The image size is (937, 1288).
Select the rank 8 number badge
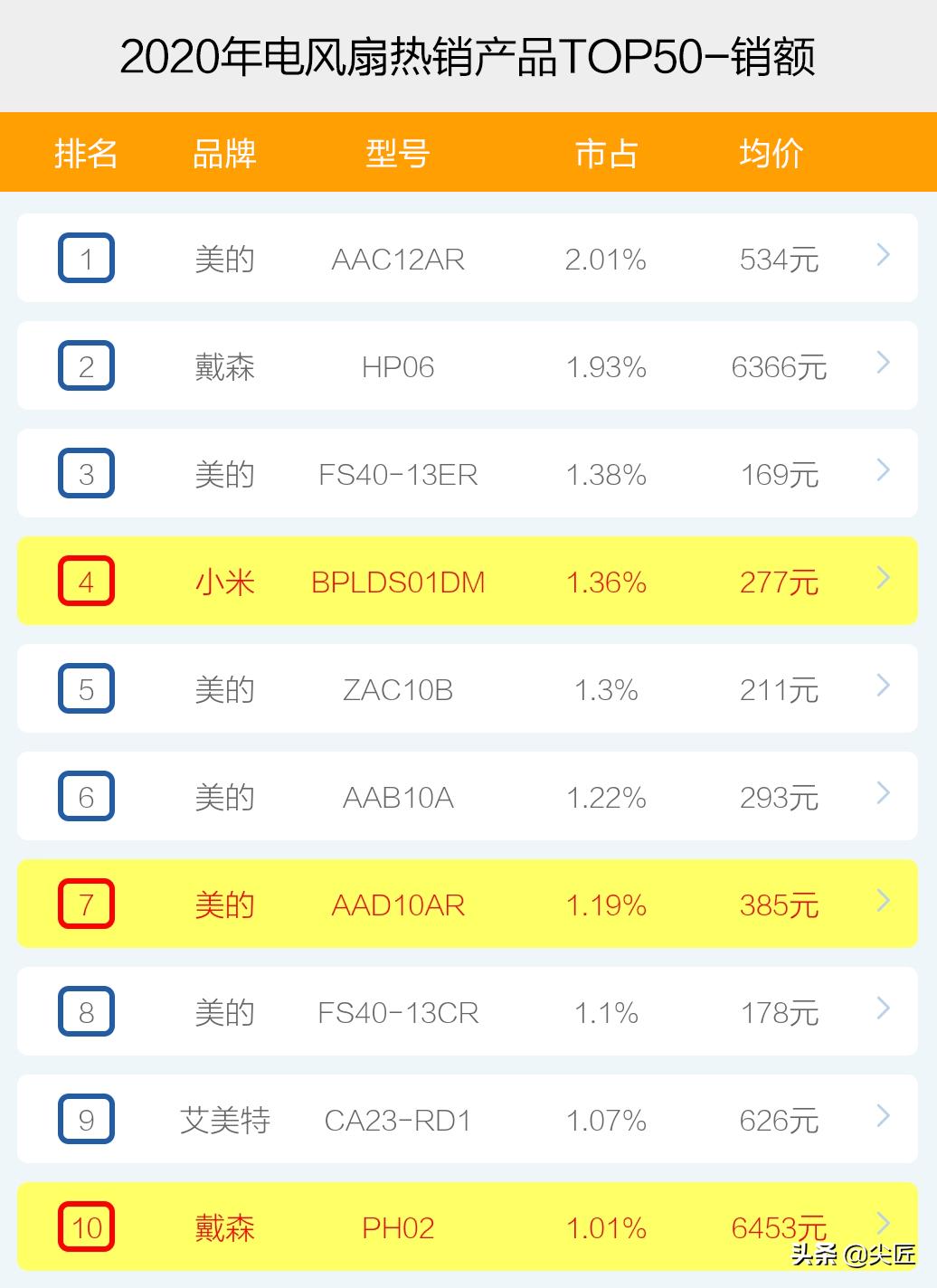click(x=86, y=1011)
